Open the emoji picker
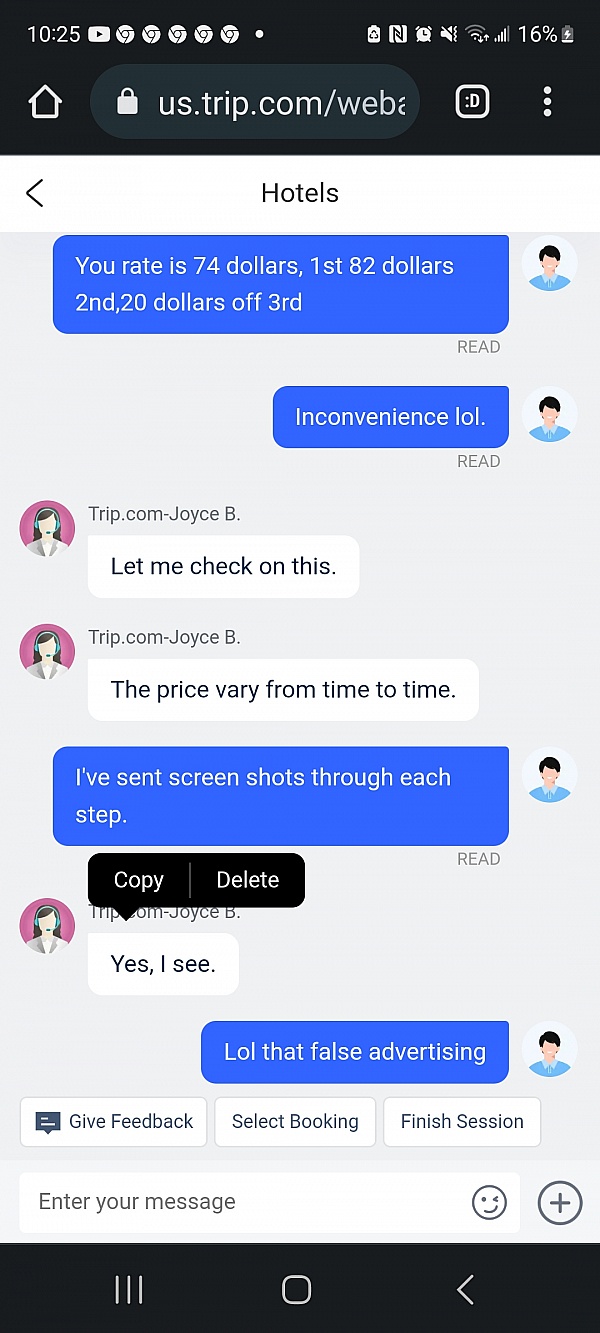The image size is (600, 1333). [x=489, y=1202]
